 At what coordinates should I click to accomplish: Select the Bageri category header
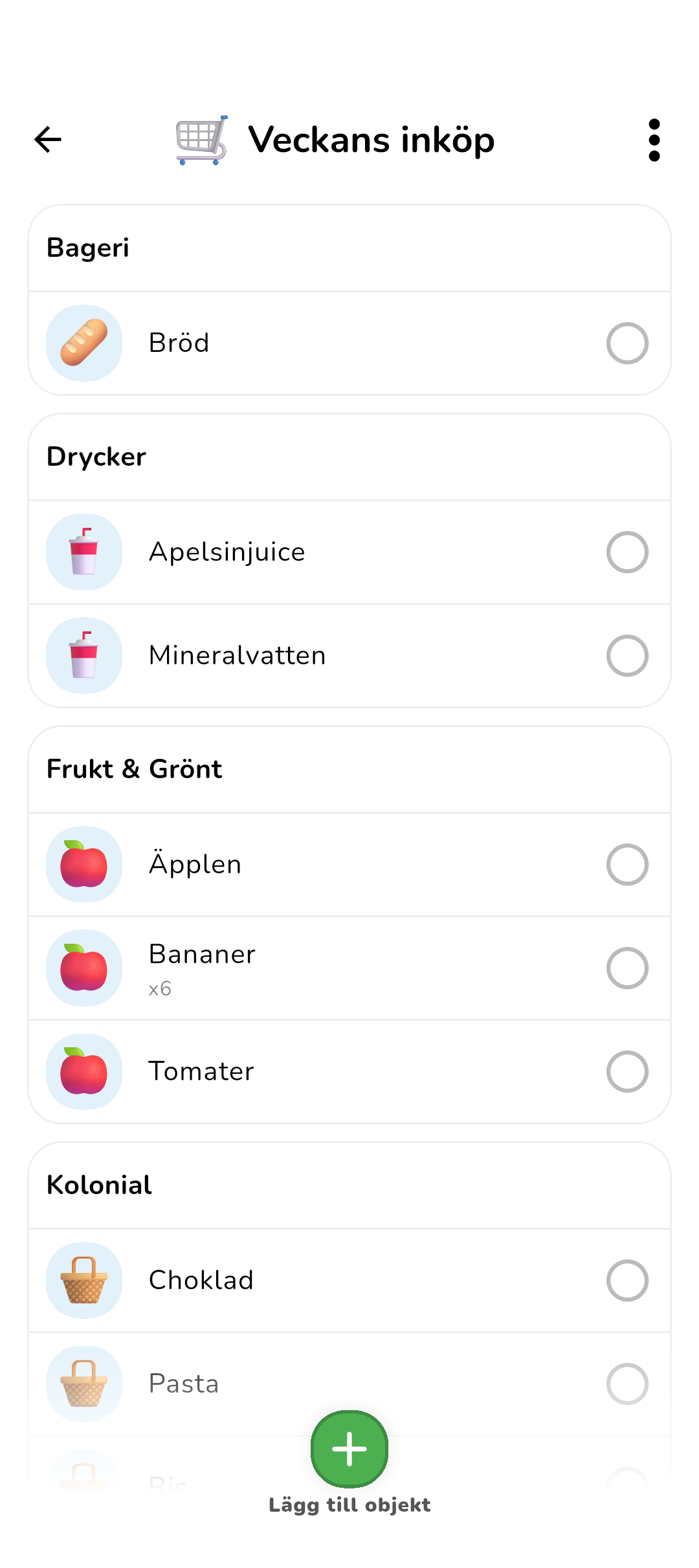(x=88, y=248)
